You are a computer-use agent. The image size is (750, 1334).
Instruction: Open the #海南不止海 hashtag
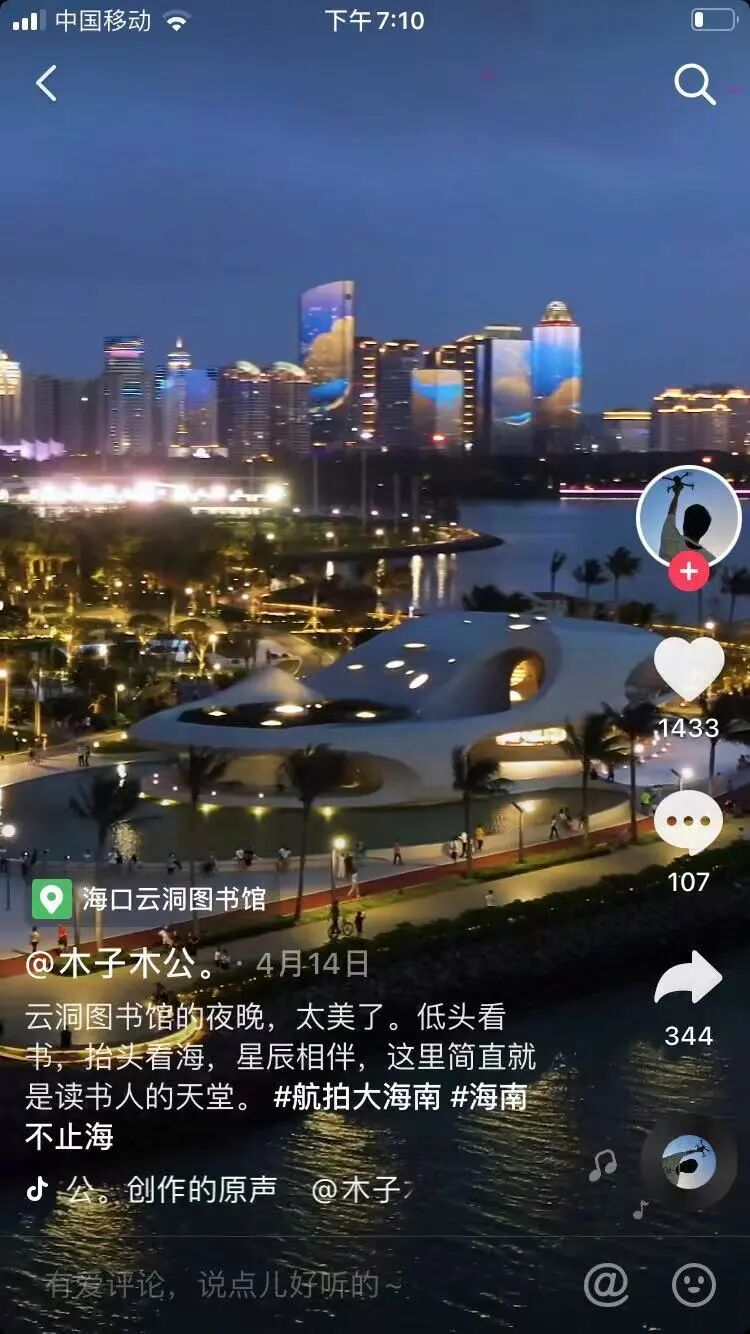click(488, 1097)
